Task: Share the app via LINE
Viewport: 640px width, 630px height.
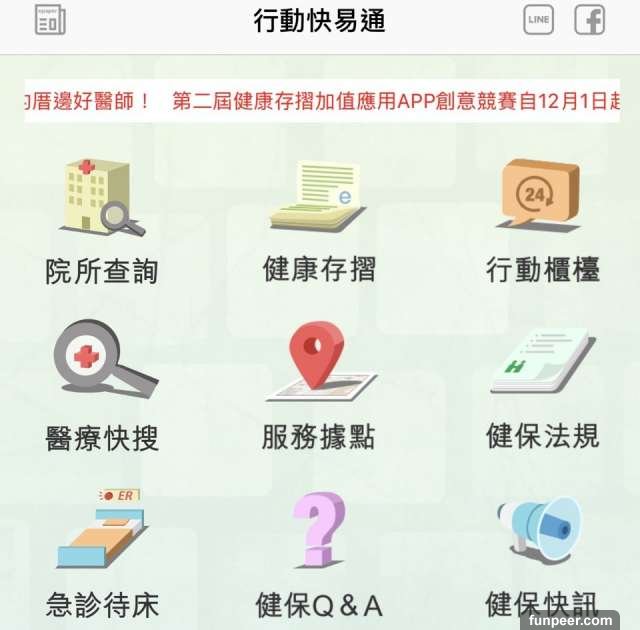Action: tap(538, 20)
